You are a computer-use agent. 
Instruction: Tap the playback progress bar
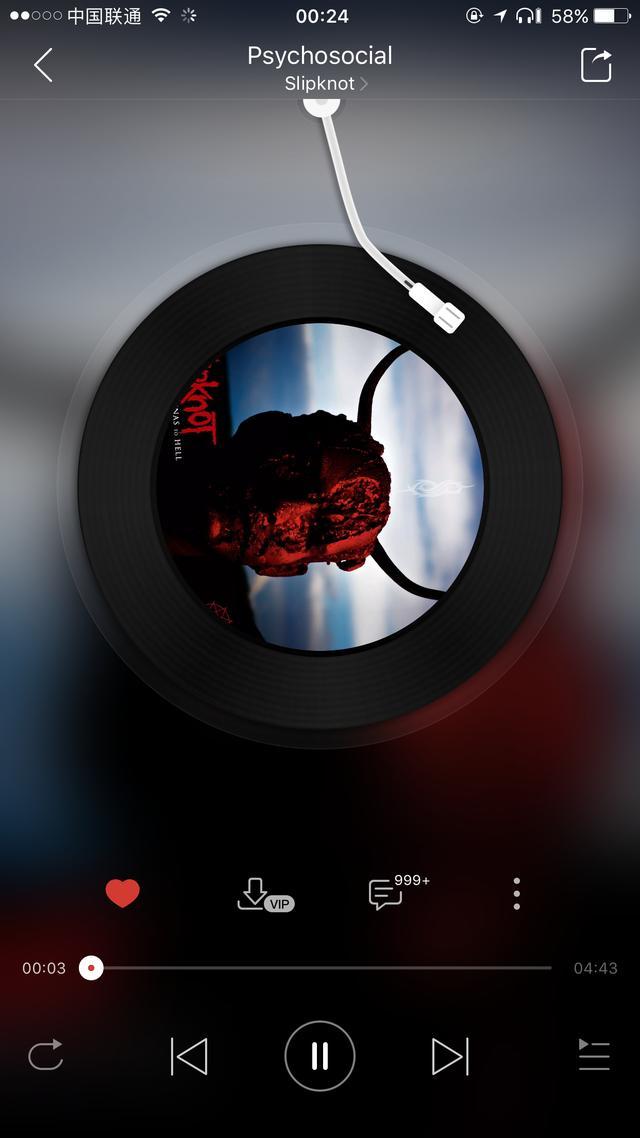[x=320, y=968]
